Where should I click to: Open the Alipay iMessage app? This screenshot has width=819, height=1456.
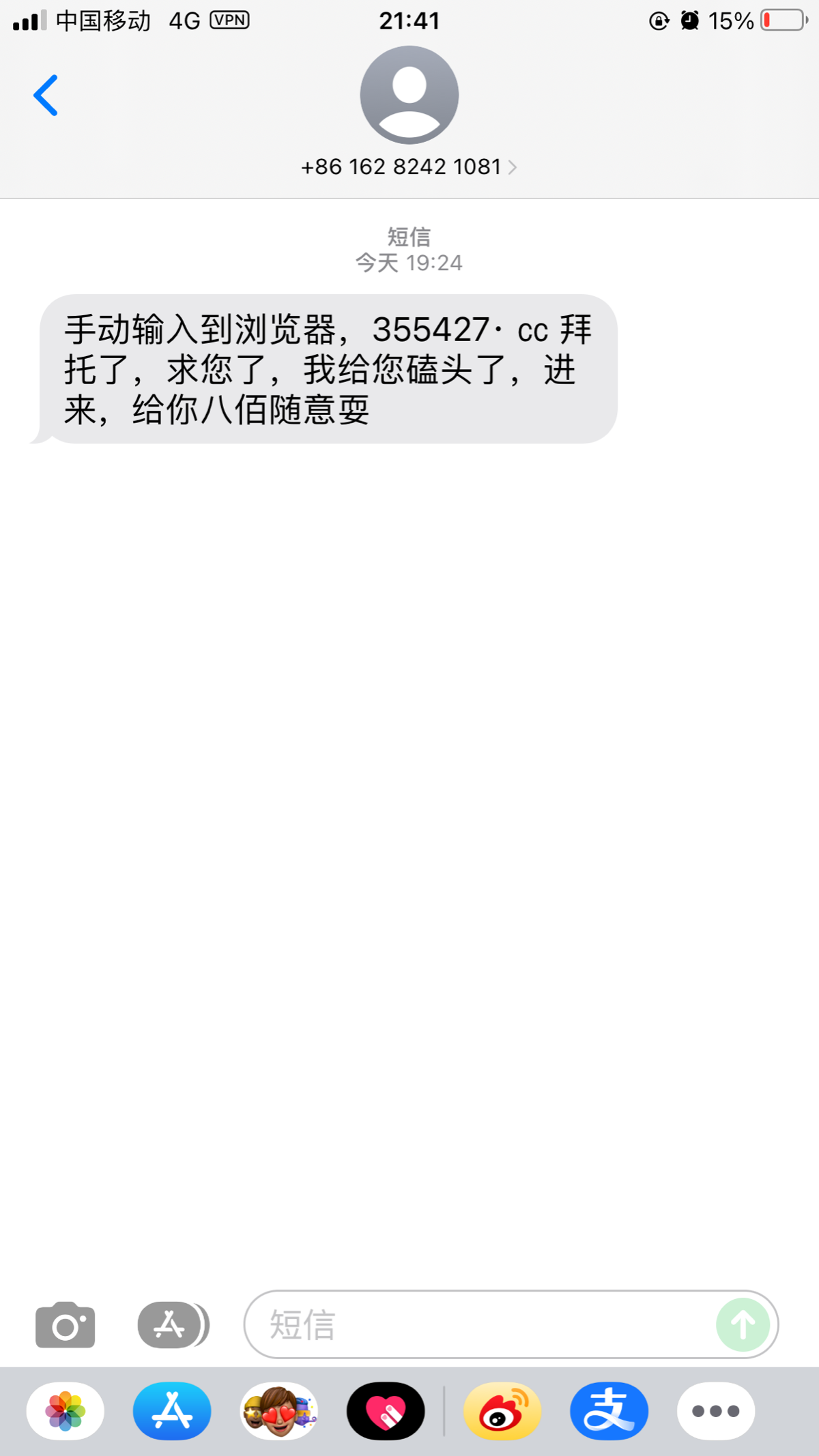[609, 1411]
